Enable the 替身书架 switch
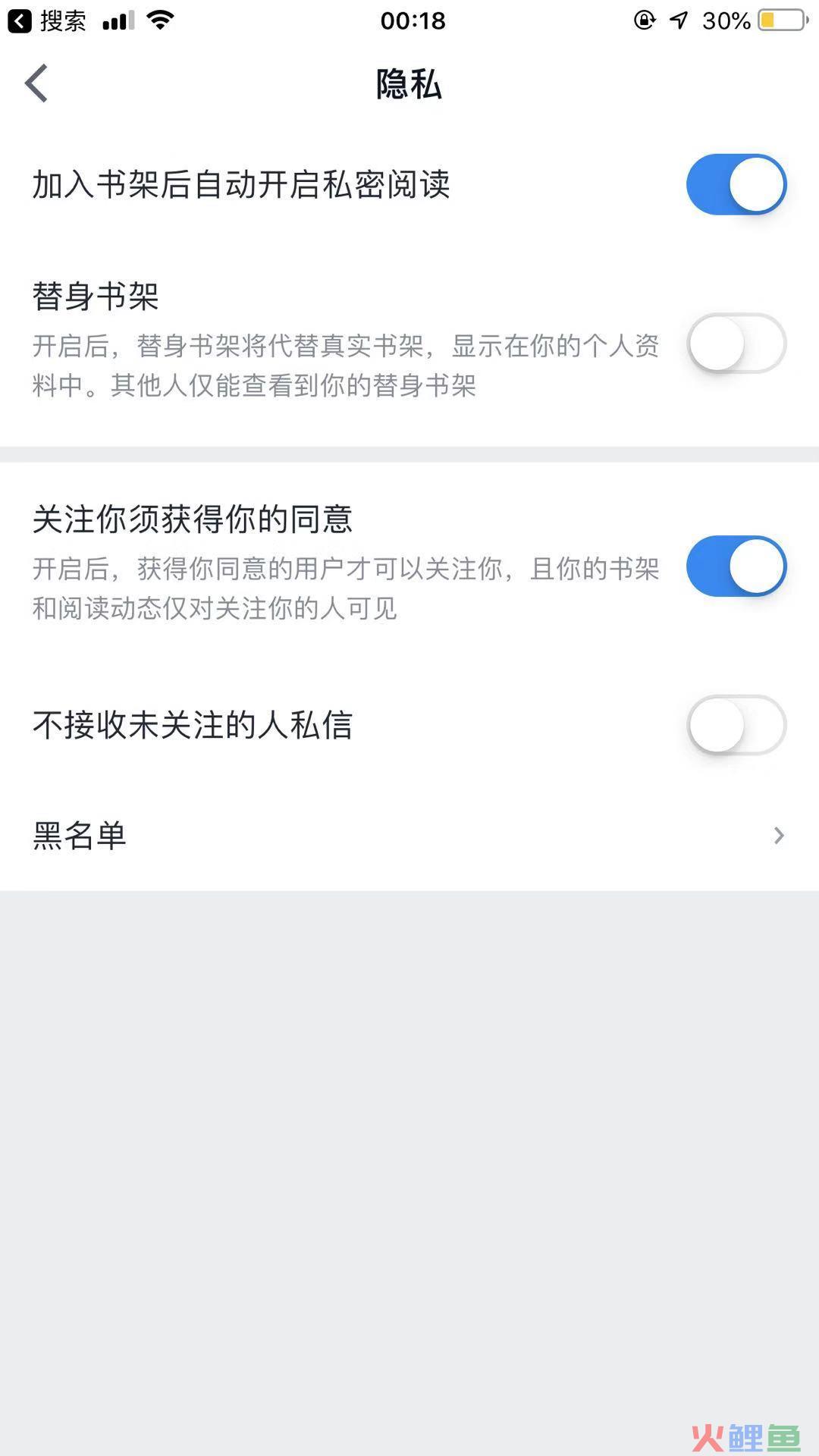This screenshot has height=1456, width=819. pos(736,344)
